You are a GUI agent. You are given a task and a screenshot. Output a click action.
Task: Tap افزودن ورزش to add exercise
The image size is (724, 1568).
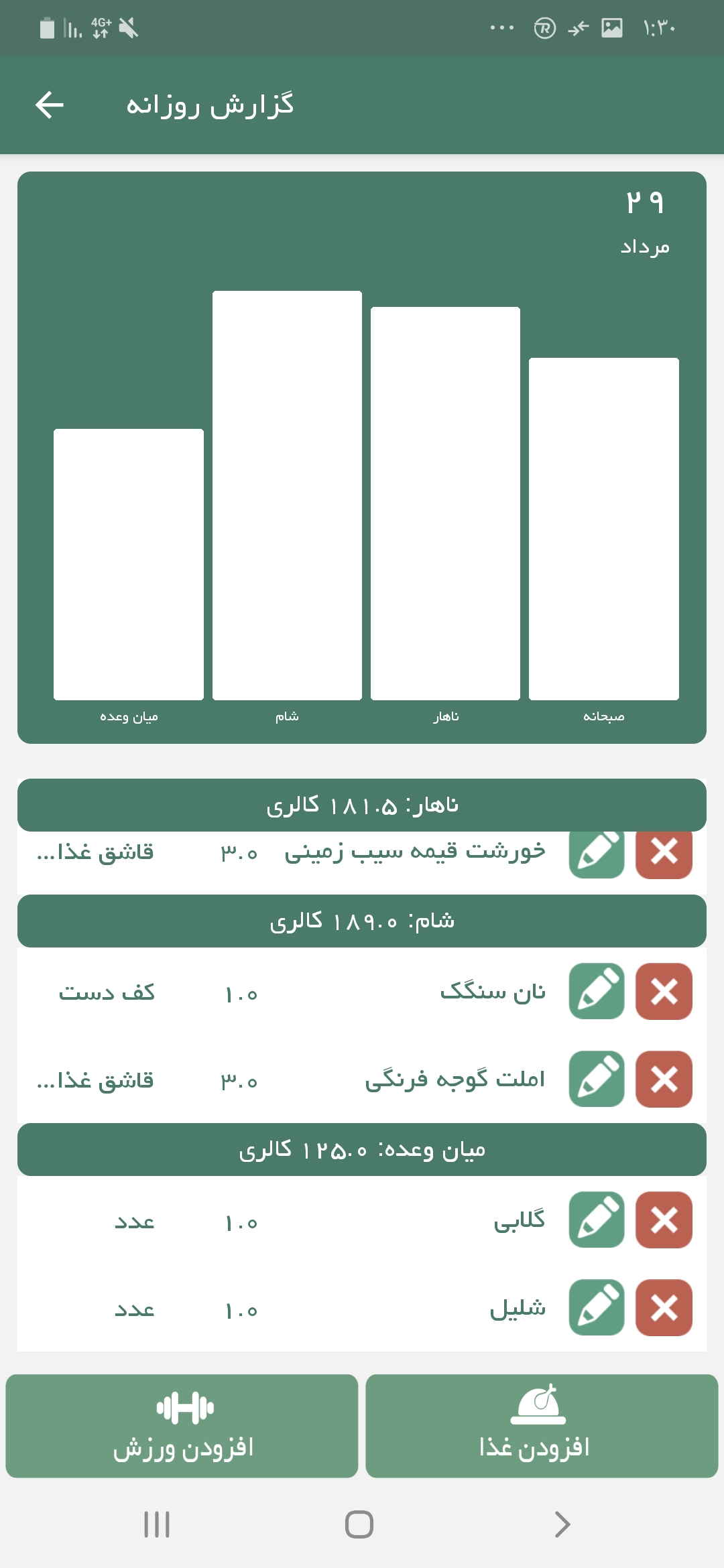(182, 1426)
